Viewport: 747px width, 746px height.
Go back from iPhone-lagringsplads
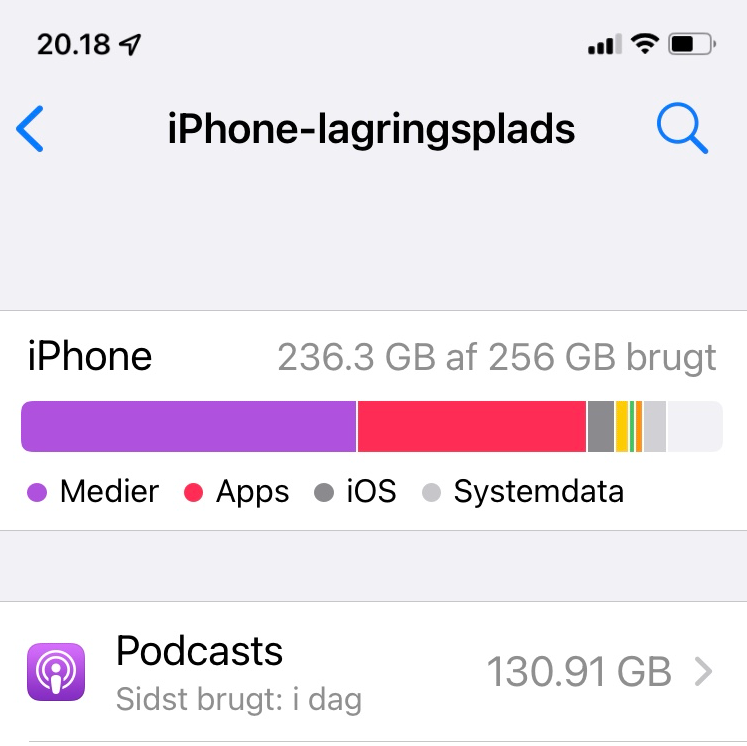click(31, 129)
